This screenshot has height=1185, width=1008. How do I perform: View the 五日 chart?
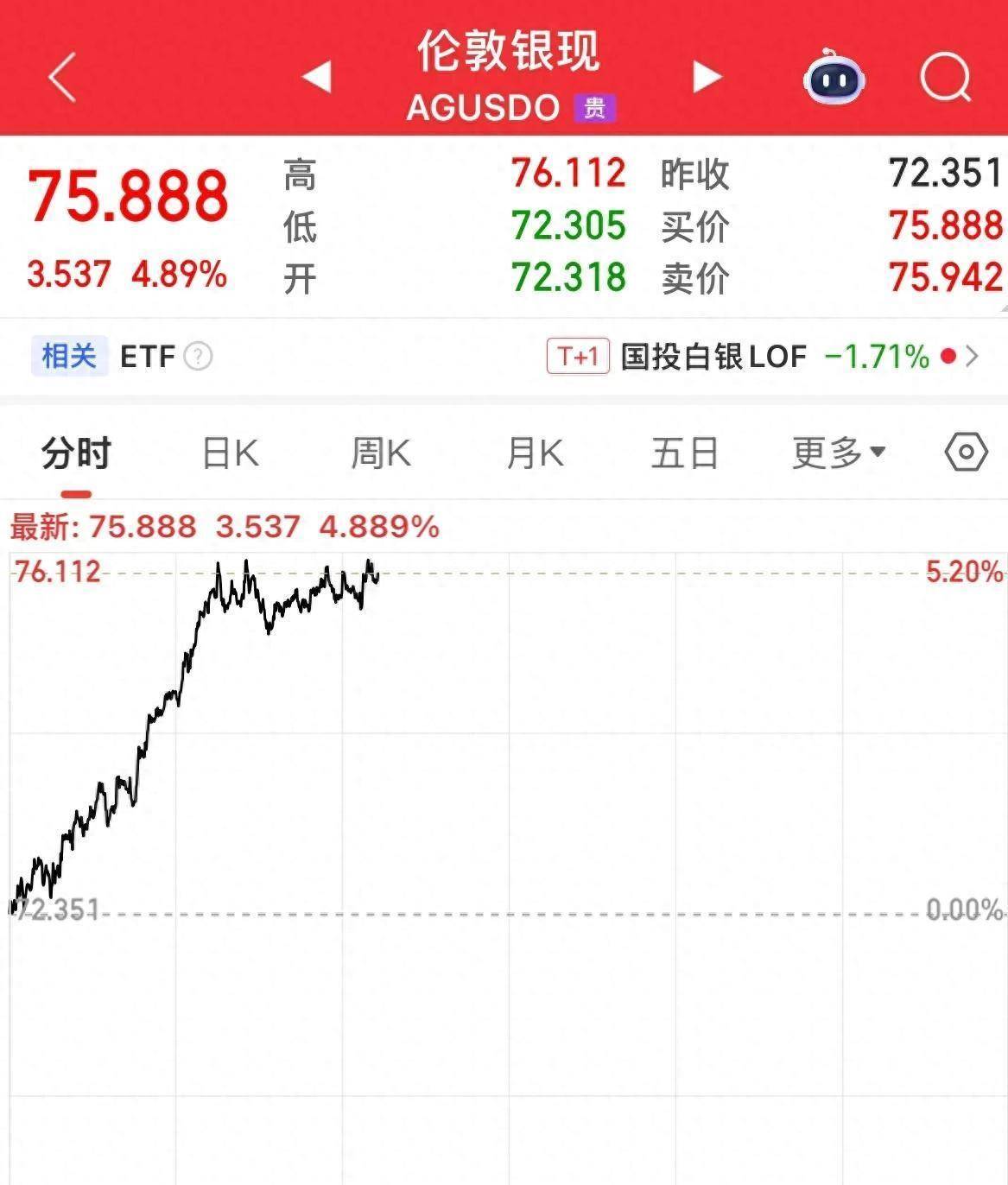[x=684, y=453]
